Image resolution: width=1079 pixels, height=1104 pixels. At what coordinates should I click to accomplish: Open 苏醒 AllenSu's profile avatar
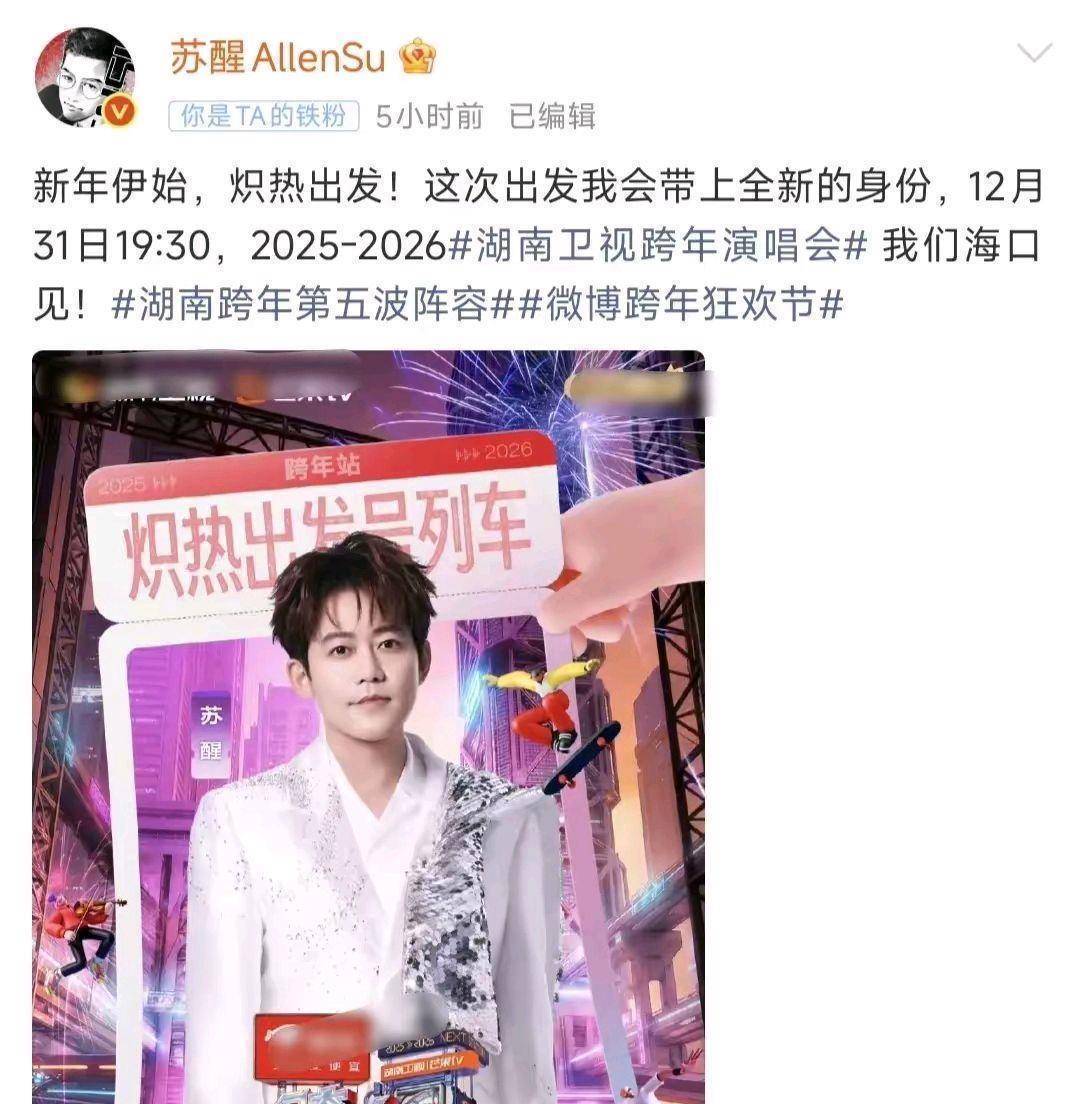coord(84,77)
